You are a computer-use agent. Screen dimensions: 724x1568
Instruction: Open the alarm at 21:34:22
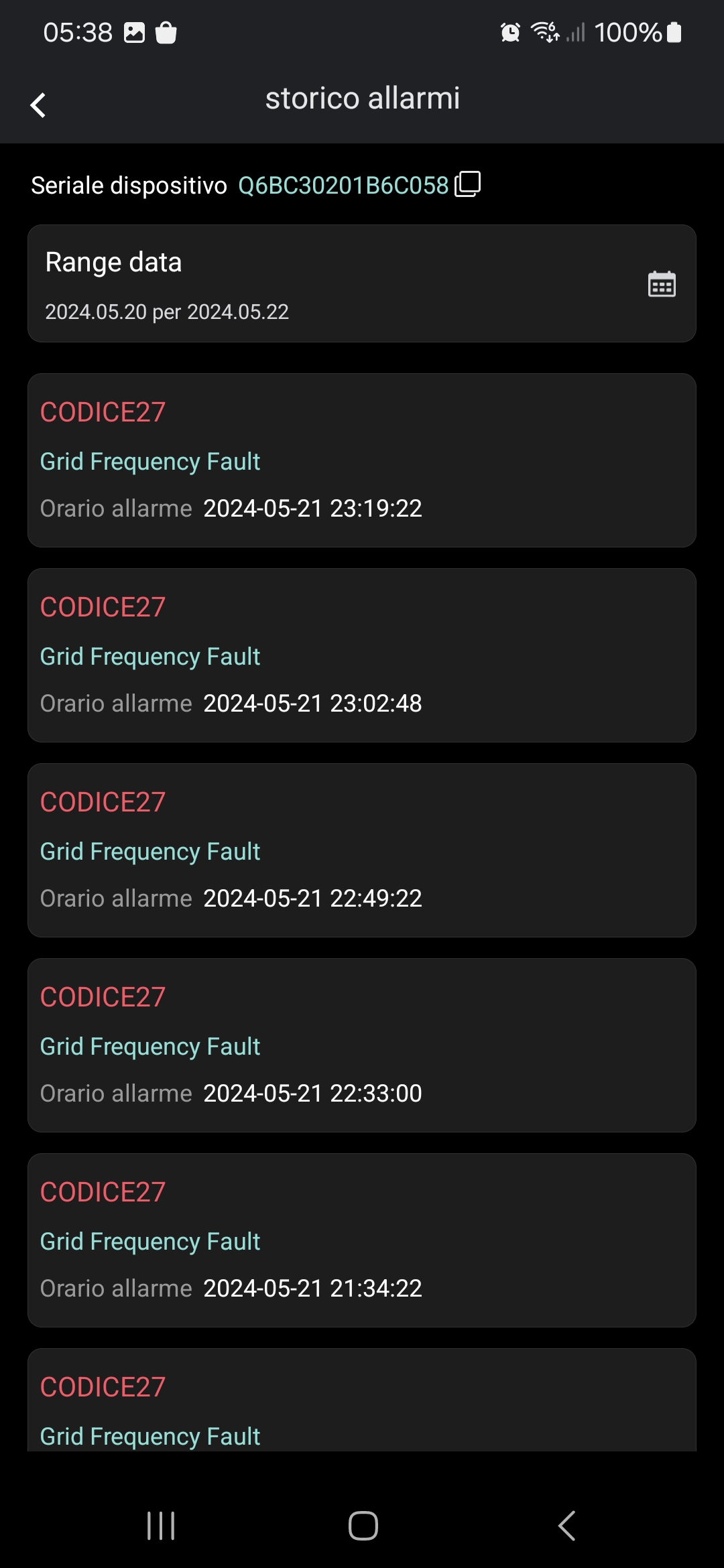click(x=362, y=1240)
